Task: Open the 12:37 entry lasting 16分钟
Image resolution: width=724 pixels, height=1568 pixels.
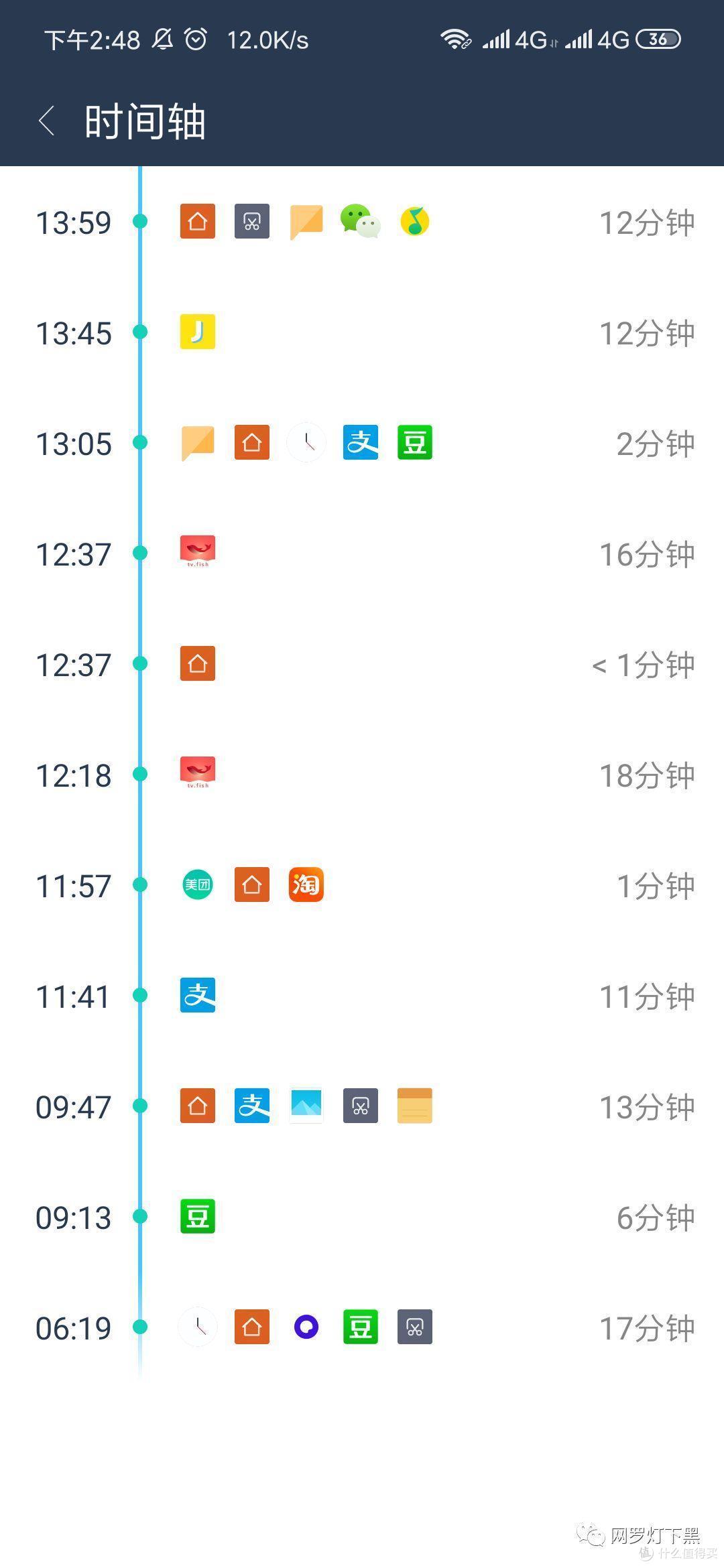Action: (362, 553)
